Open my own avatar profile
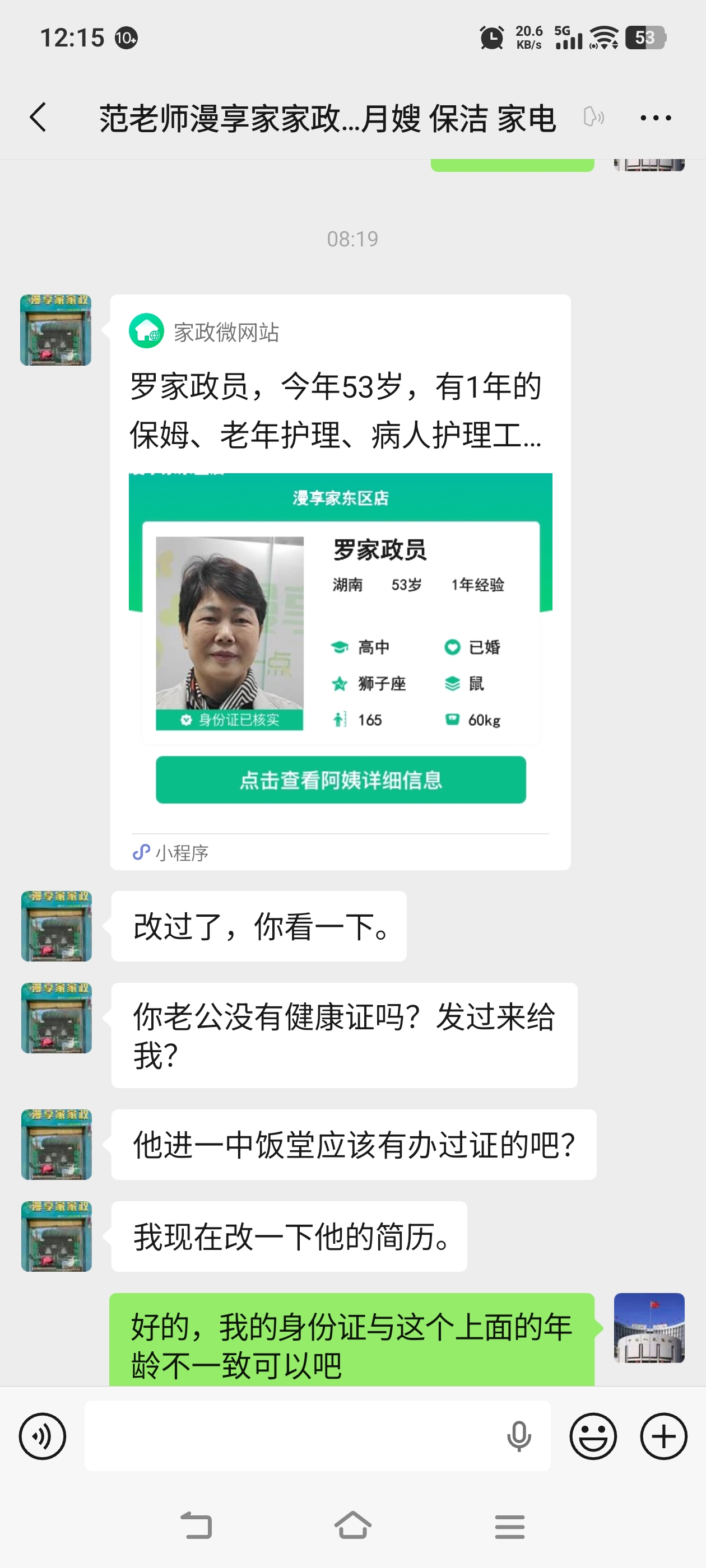 coord(649,1328)
